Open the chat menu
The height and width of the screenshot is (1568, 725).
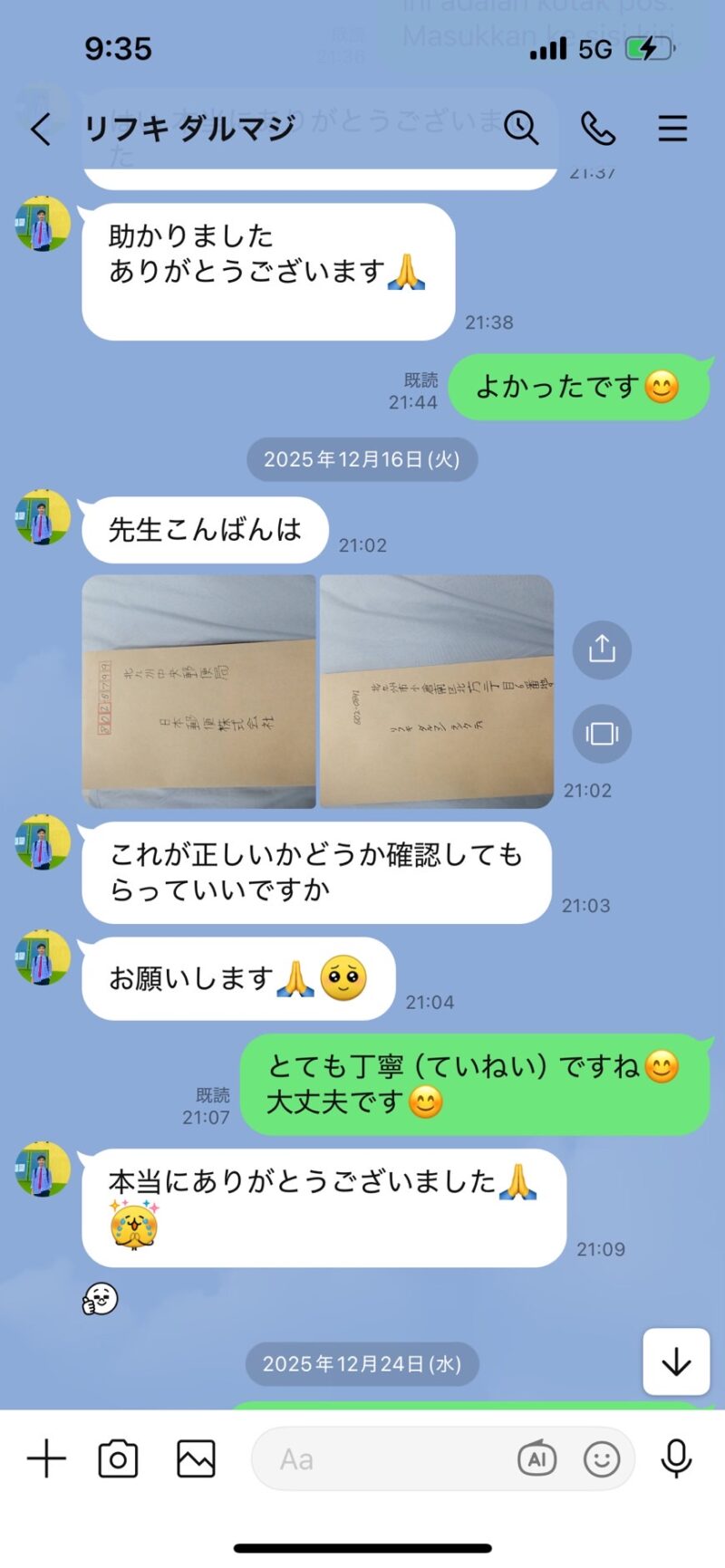[672, 129]
